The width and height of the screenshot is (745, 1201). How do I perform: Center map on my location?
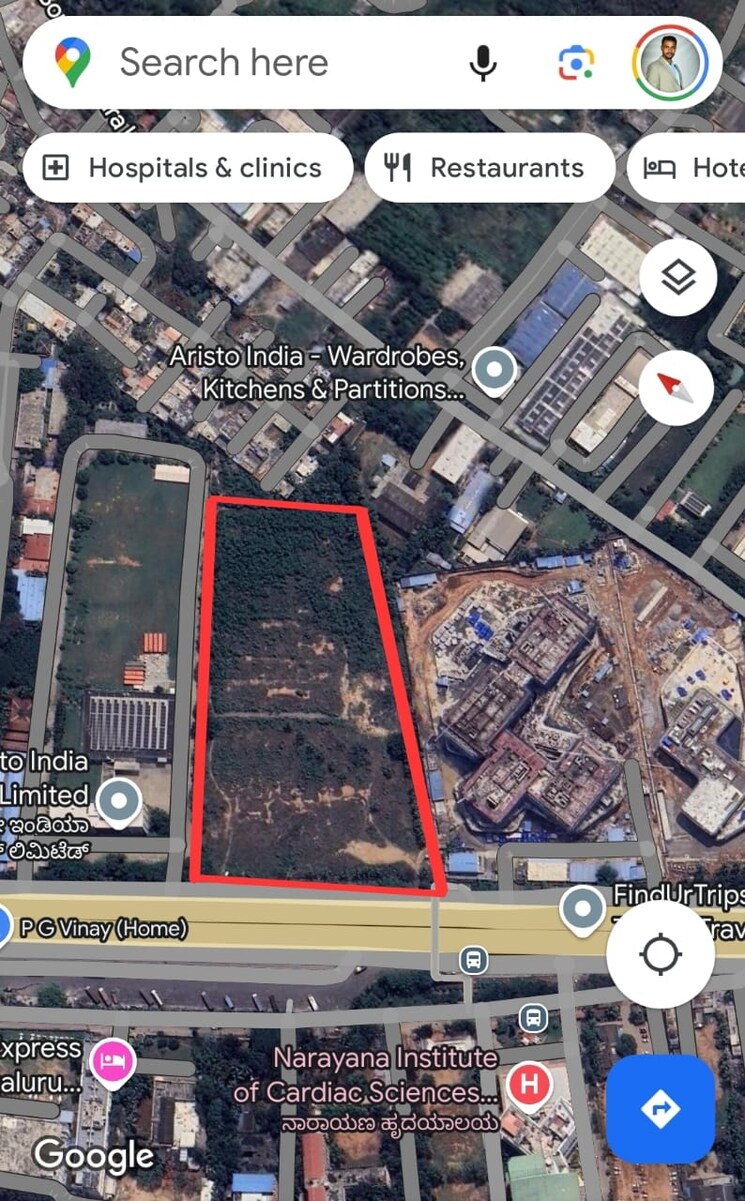click(x=660, y=954)
